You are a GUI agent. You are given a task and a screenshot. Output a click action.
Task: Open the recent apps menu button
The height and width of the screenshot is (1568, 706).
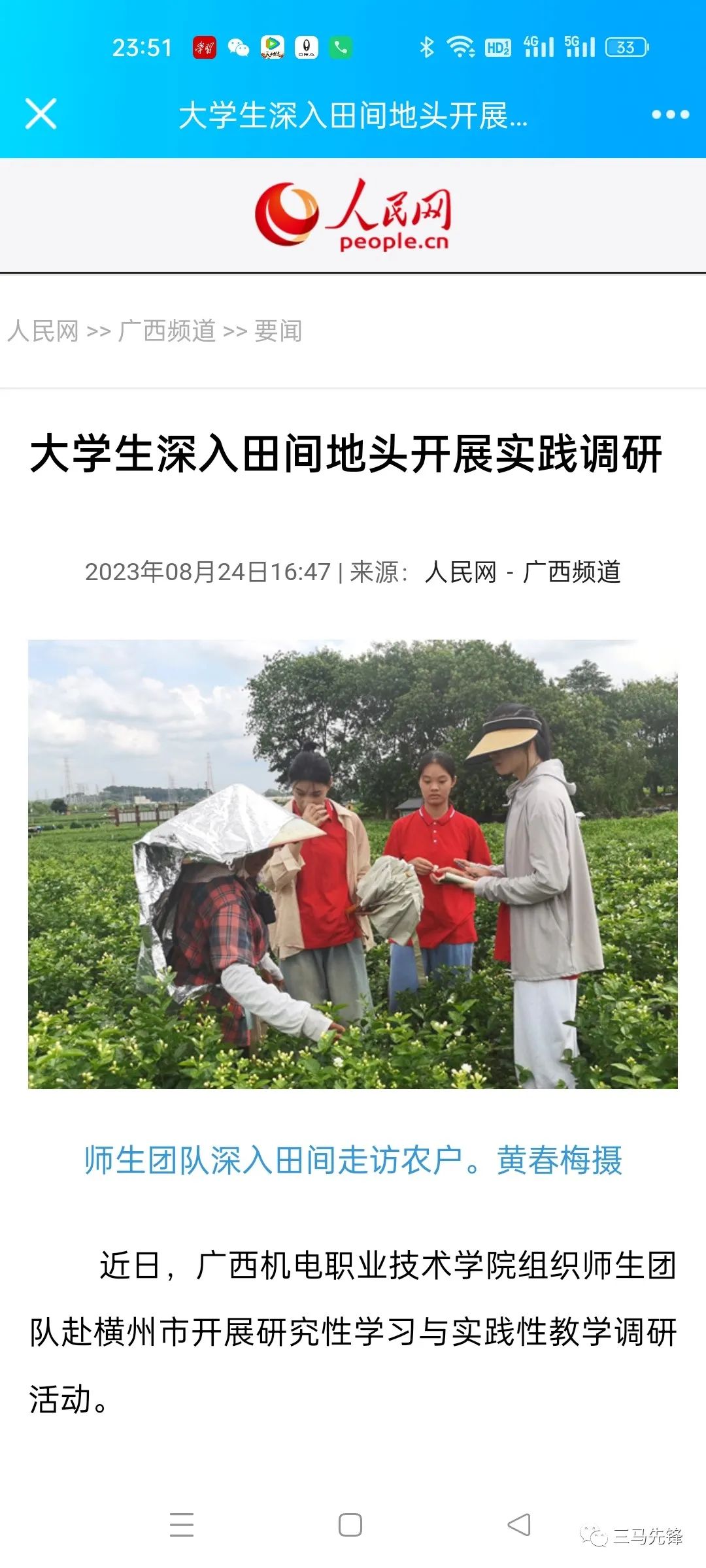182,1525
